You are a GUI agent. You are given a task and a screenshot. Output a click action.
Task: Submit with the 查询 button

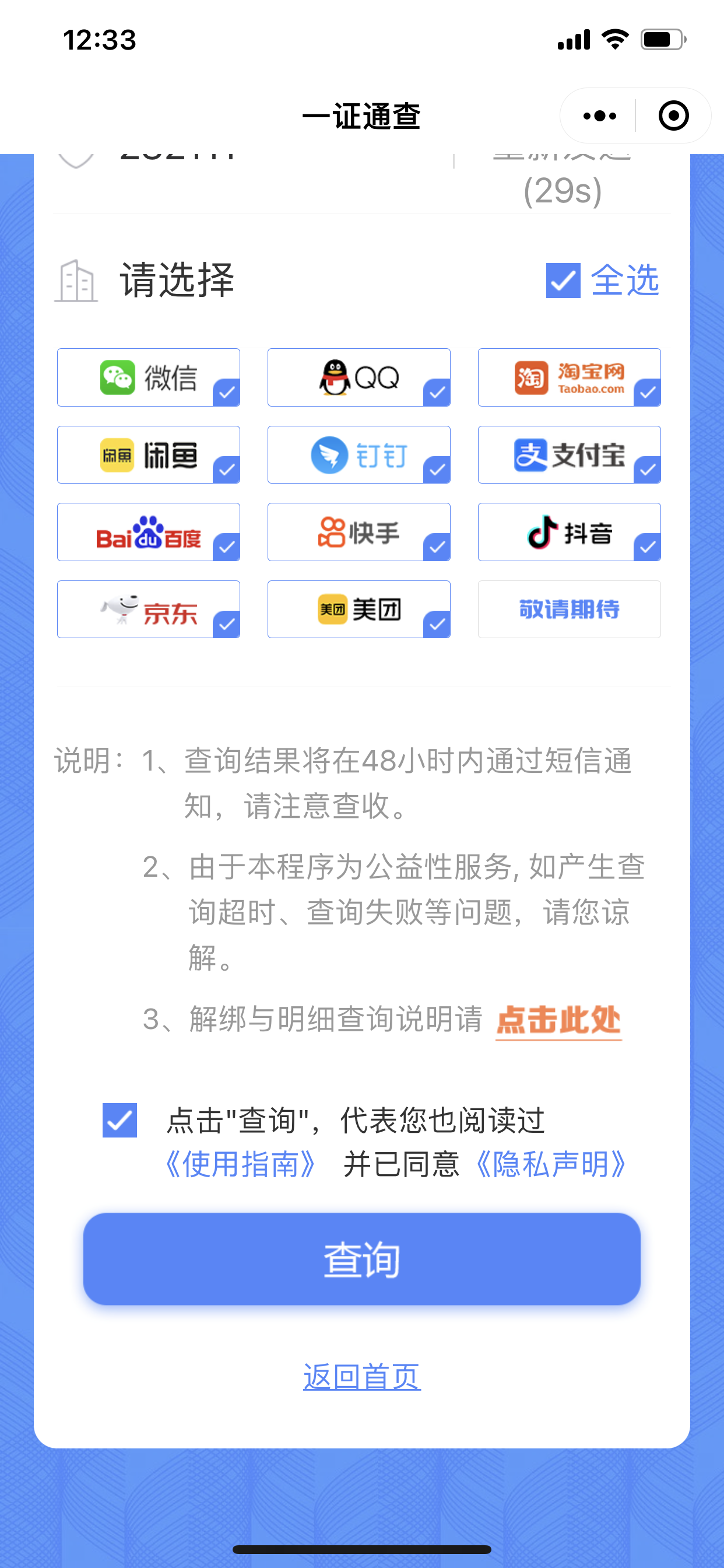pos(361,1259)
